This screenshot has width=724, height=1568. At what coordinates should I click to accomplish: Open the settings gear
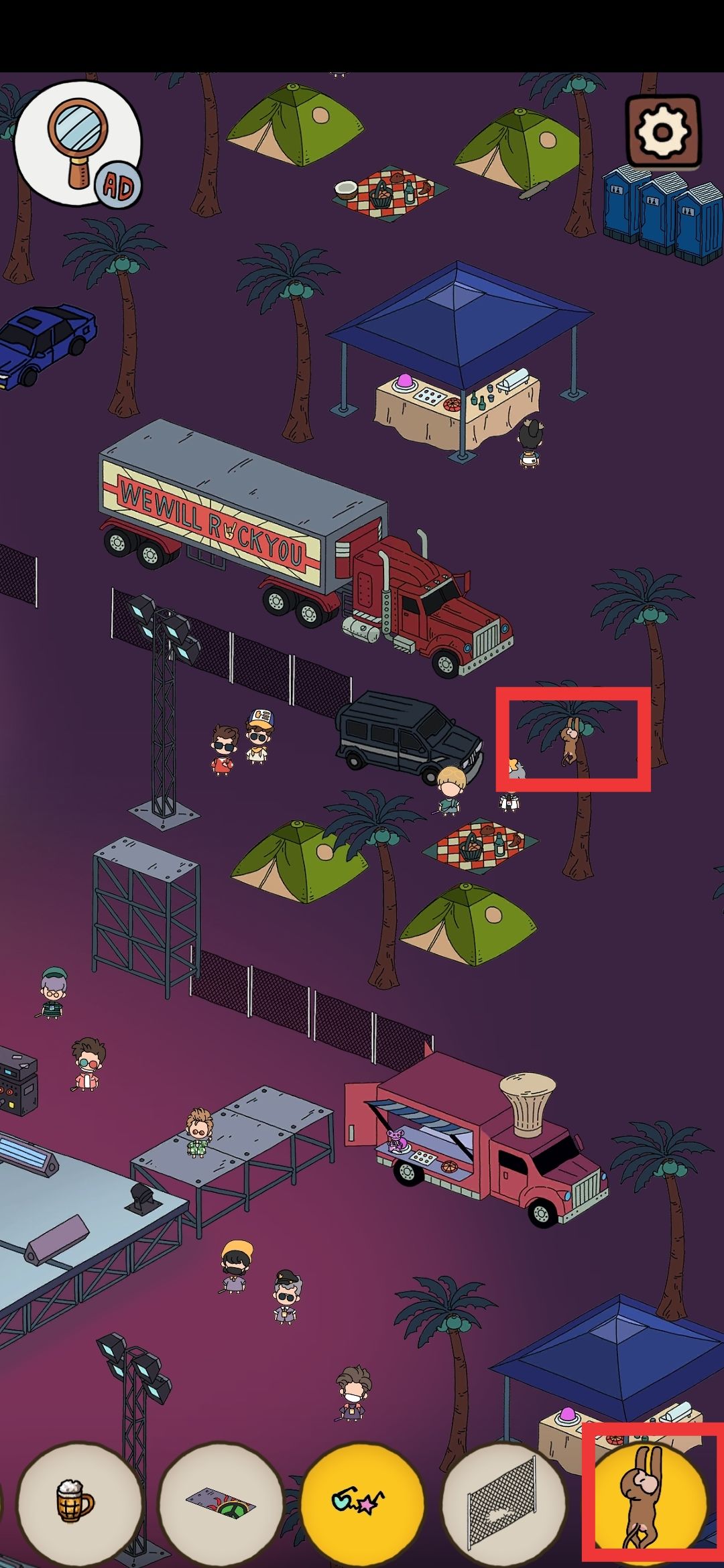coord(662,131)
